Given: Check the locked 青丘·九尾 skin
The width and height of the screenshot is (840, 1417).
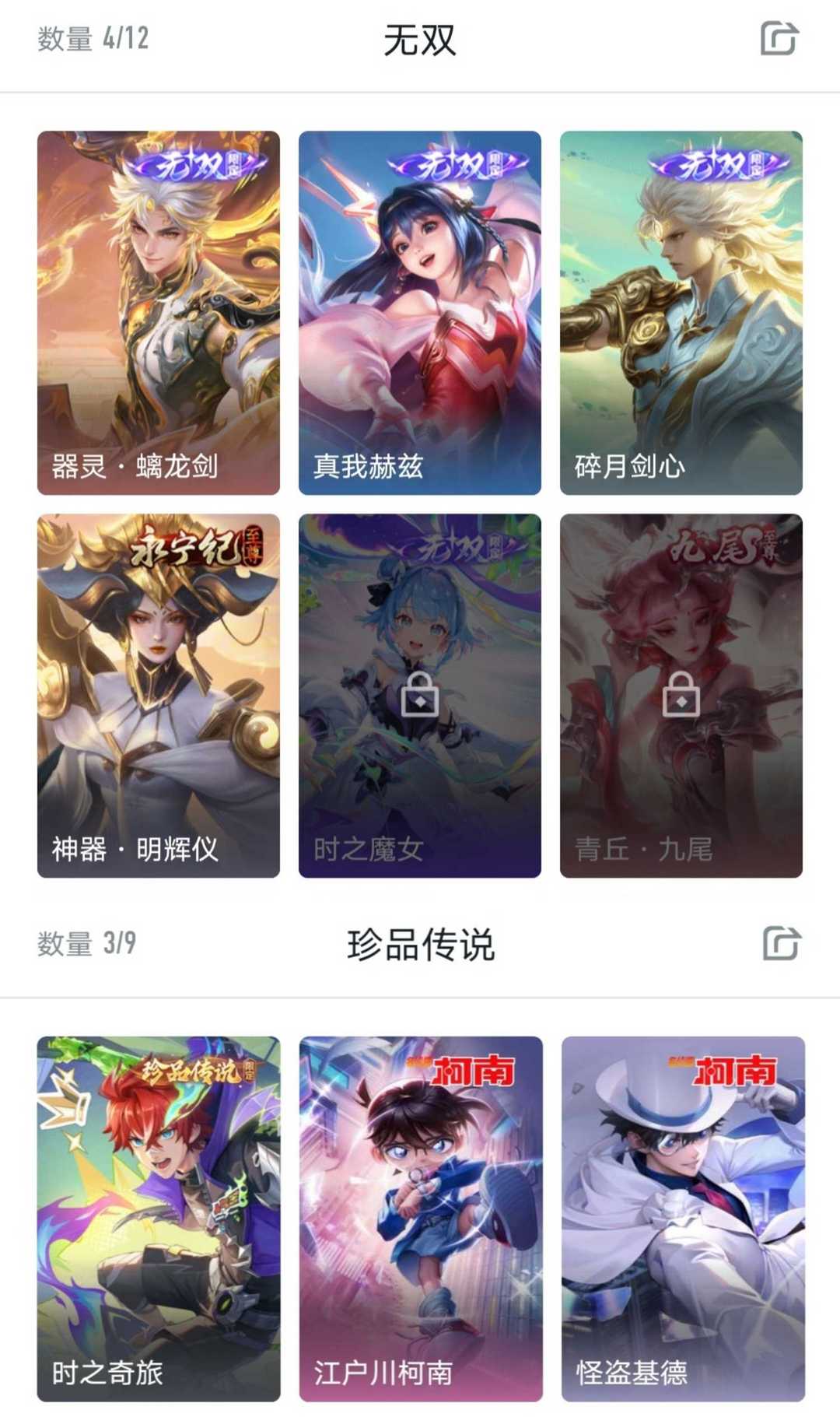Looking at the screenshot, I should (x=681, y=696).
